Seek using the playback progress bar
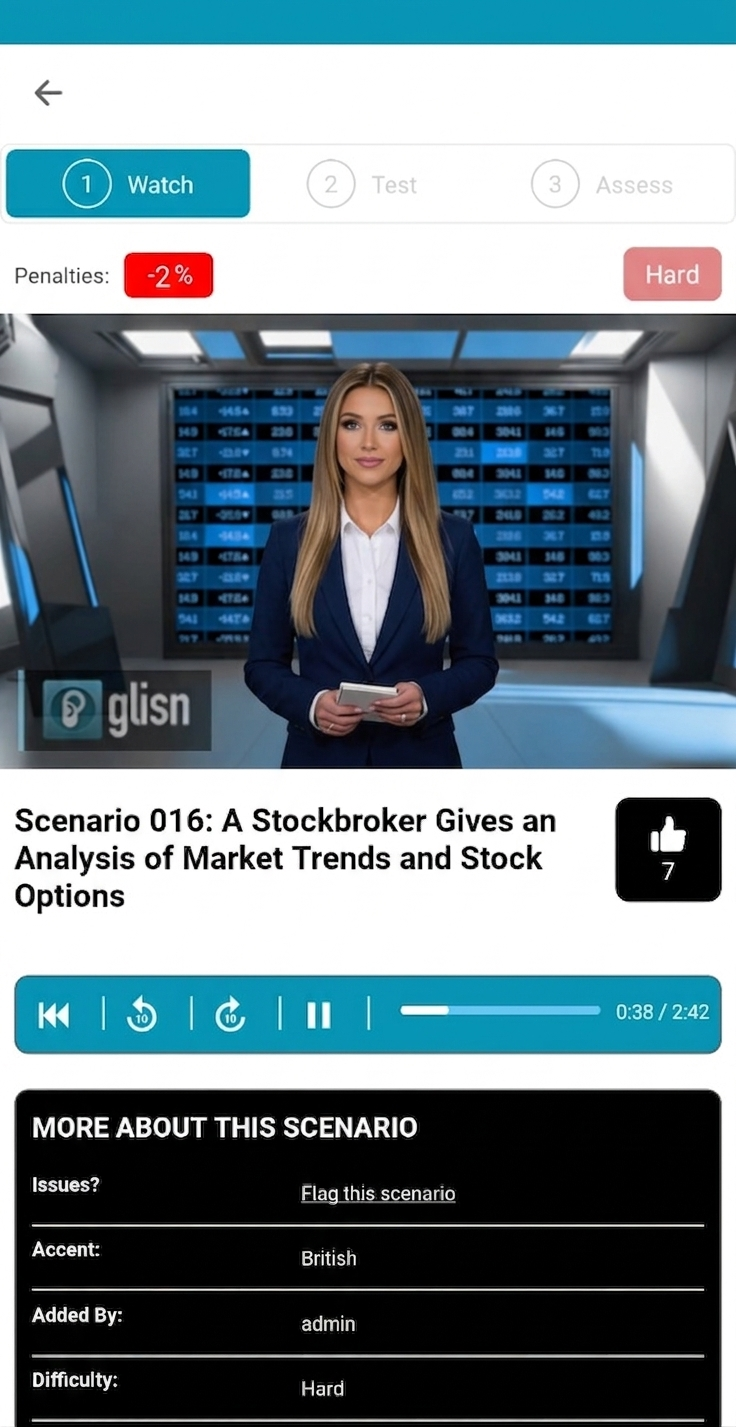The width and height of the screenshot is (736, 1427). pos(500,1011)
